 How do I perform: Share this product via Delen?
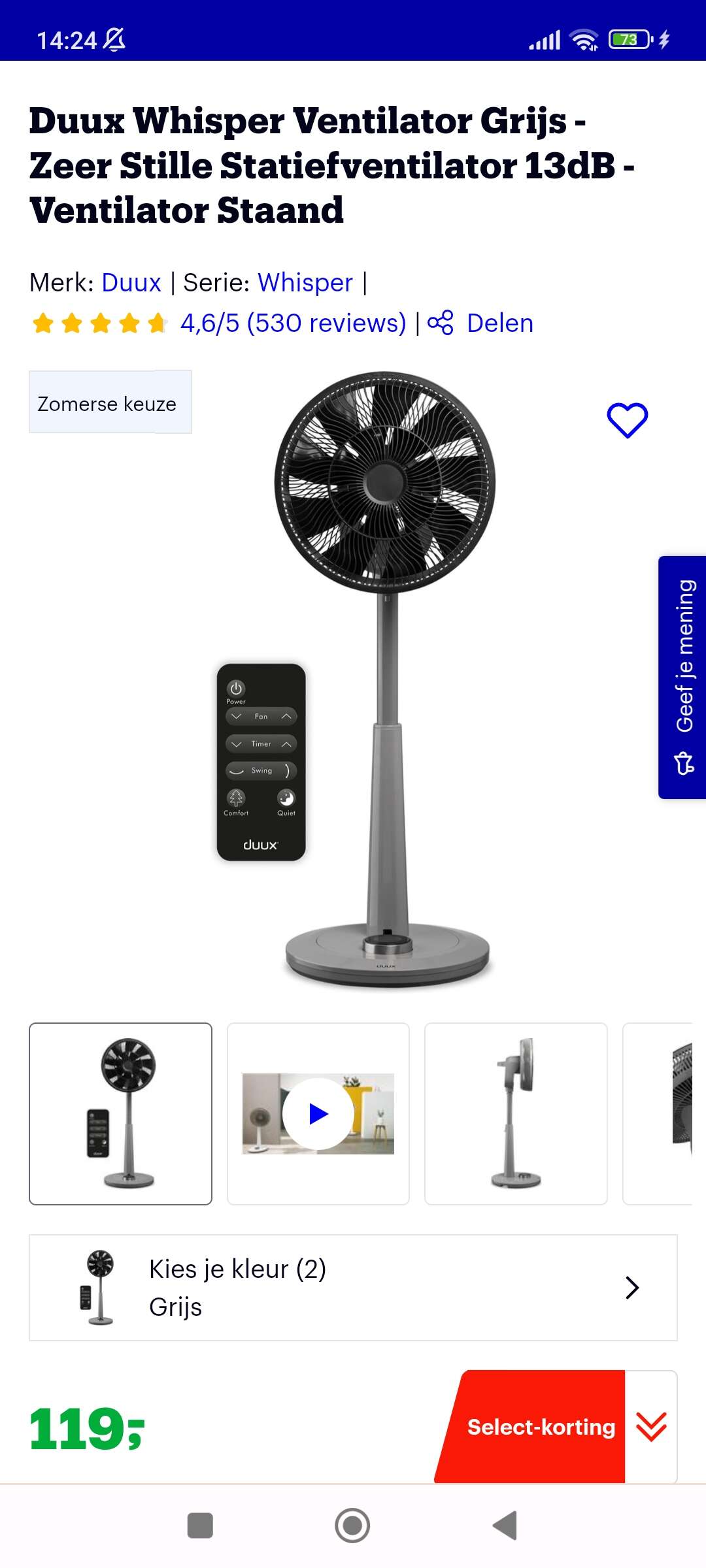tap(481, 323)
